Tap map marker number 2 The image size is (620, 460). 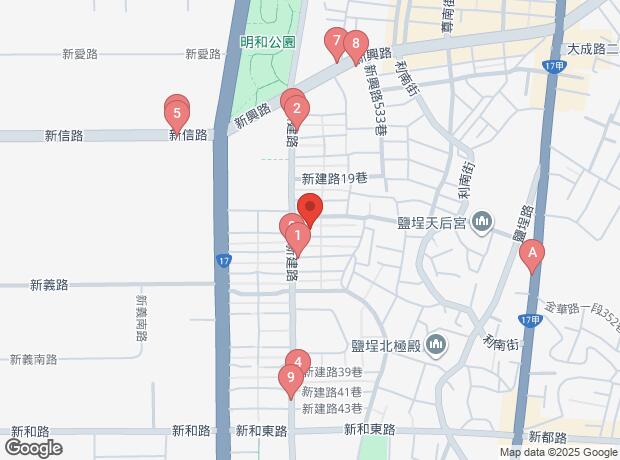pos(296,108)
